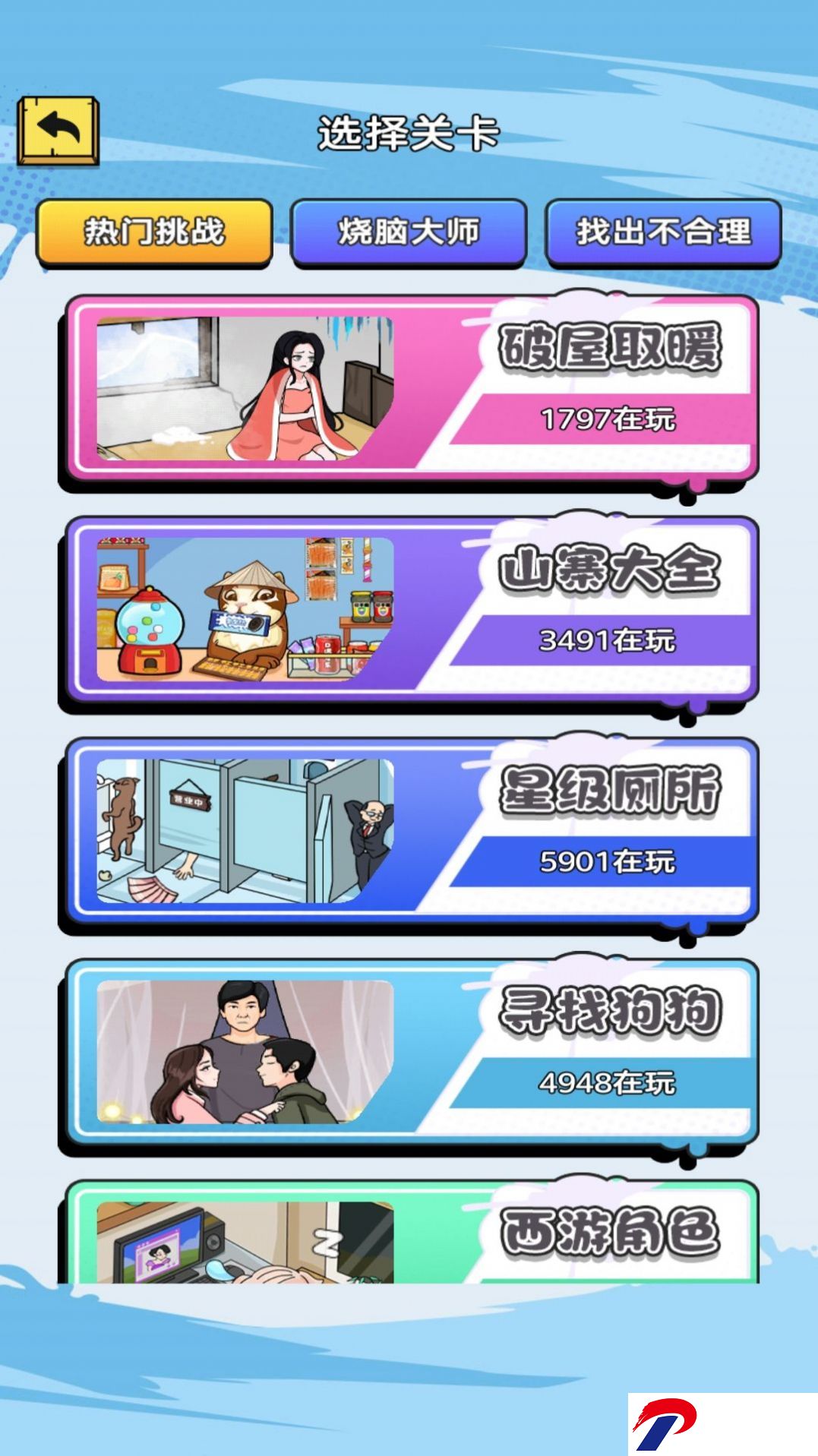
Task: Select the 热门挑战 tab
Action: [154, 232]
